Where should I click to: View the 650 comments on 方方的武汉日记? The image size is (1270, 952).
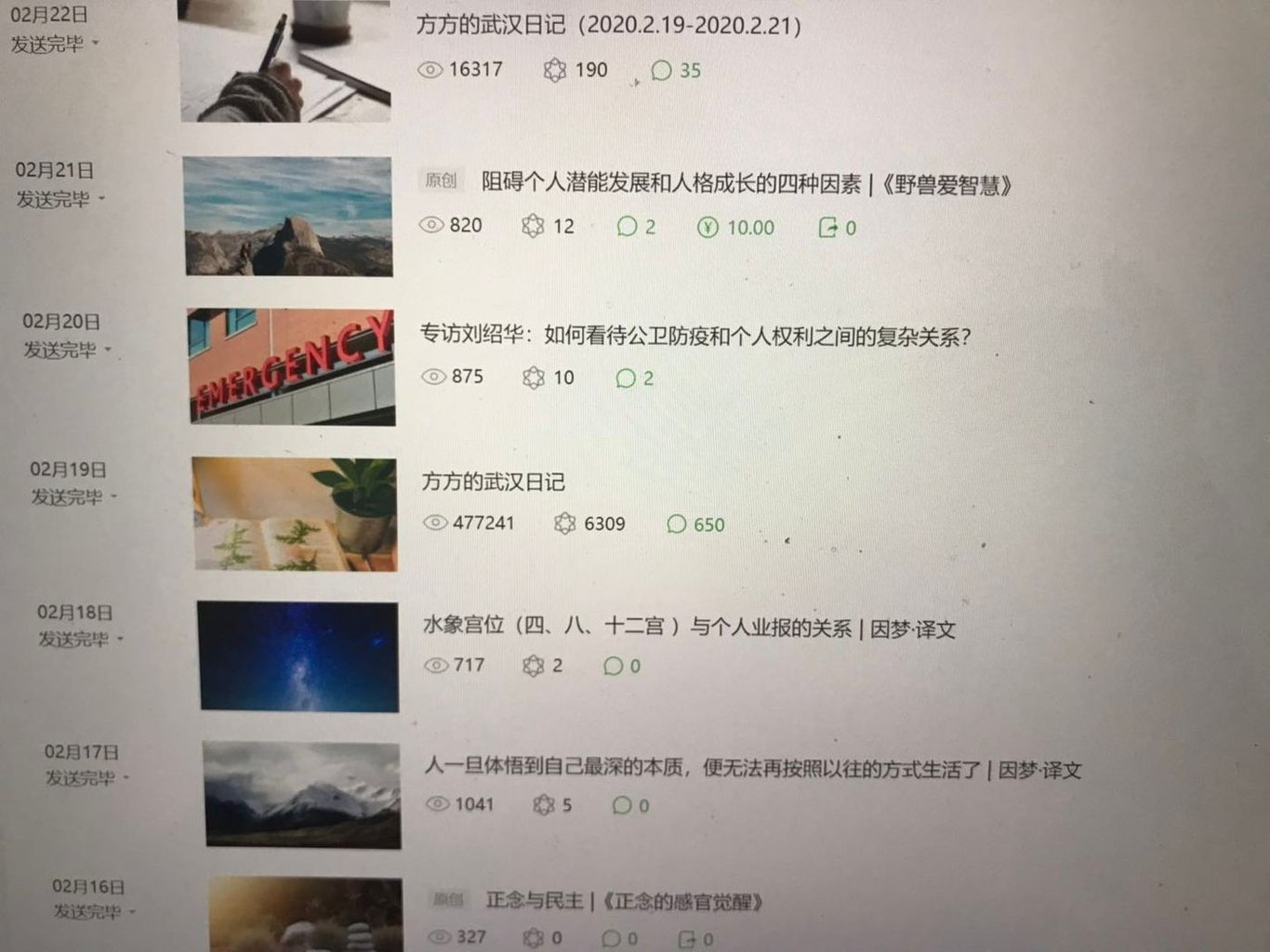point(696,524)
